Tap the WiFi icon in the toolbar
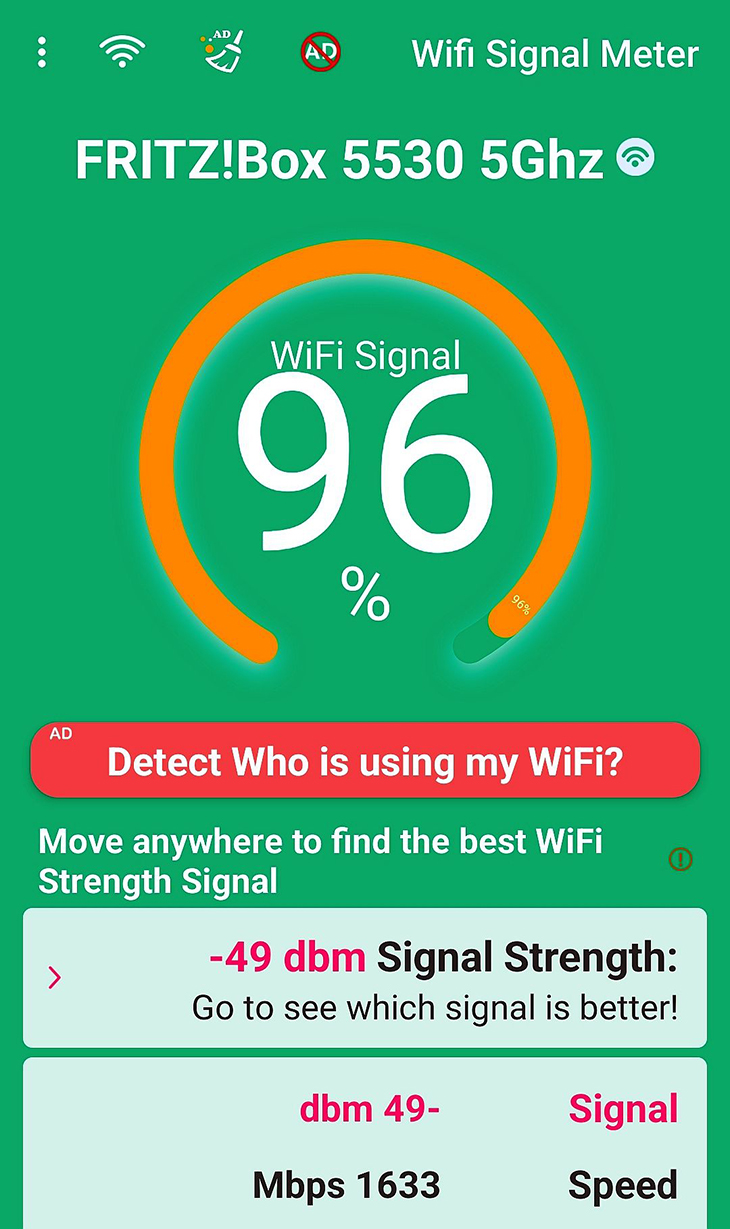 tap(122, 52)
